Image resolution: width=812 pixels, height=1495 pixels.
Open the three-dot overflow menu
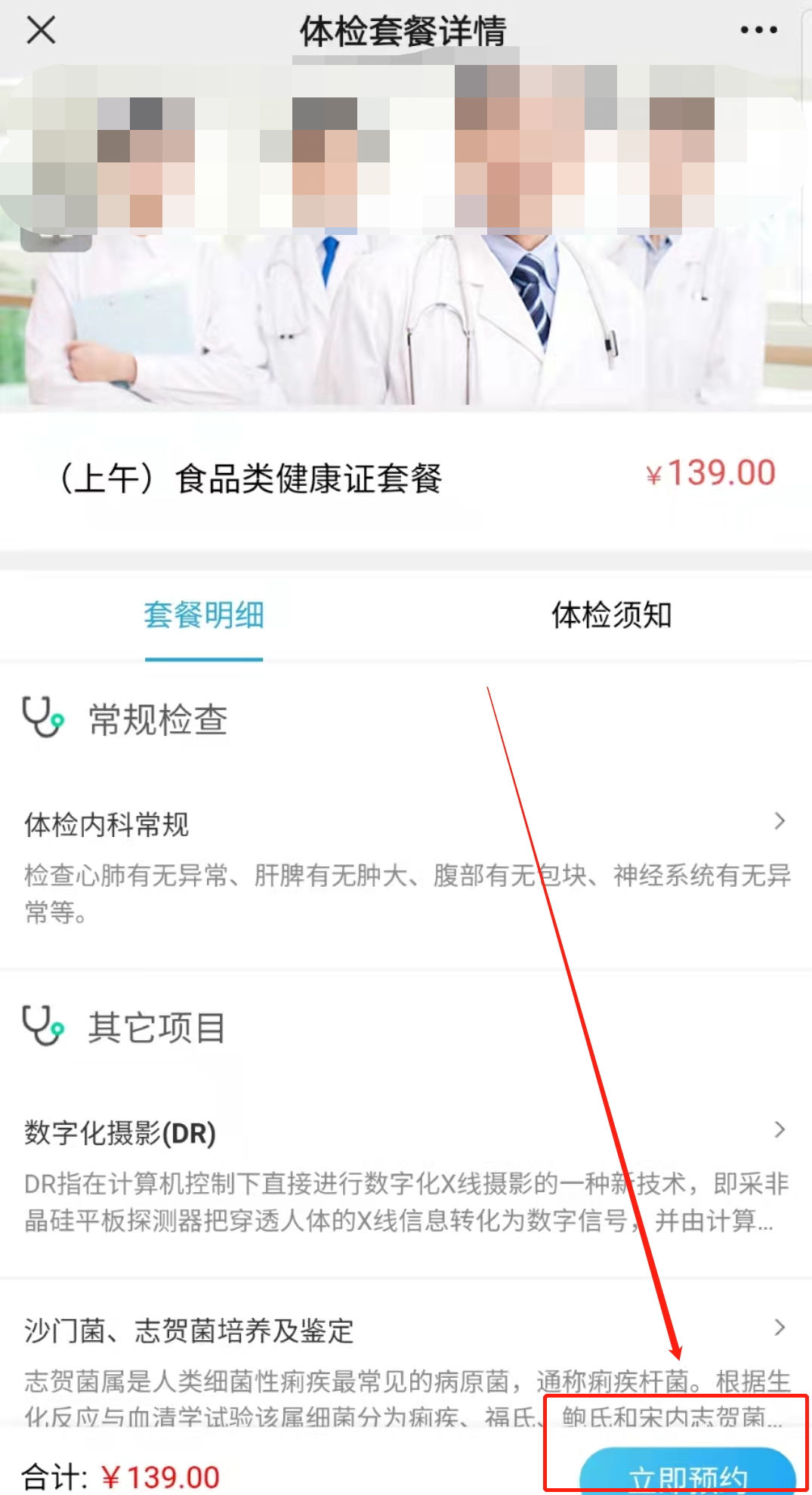(x=758, y=30)
